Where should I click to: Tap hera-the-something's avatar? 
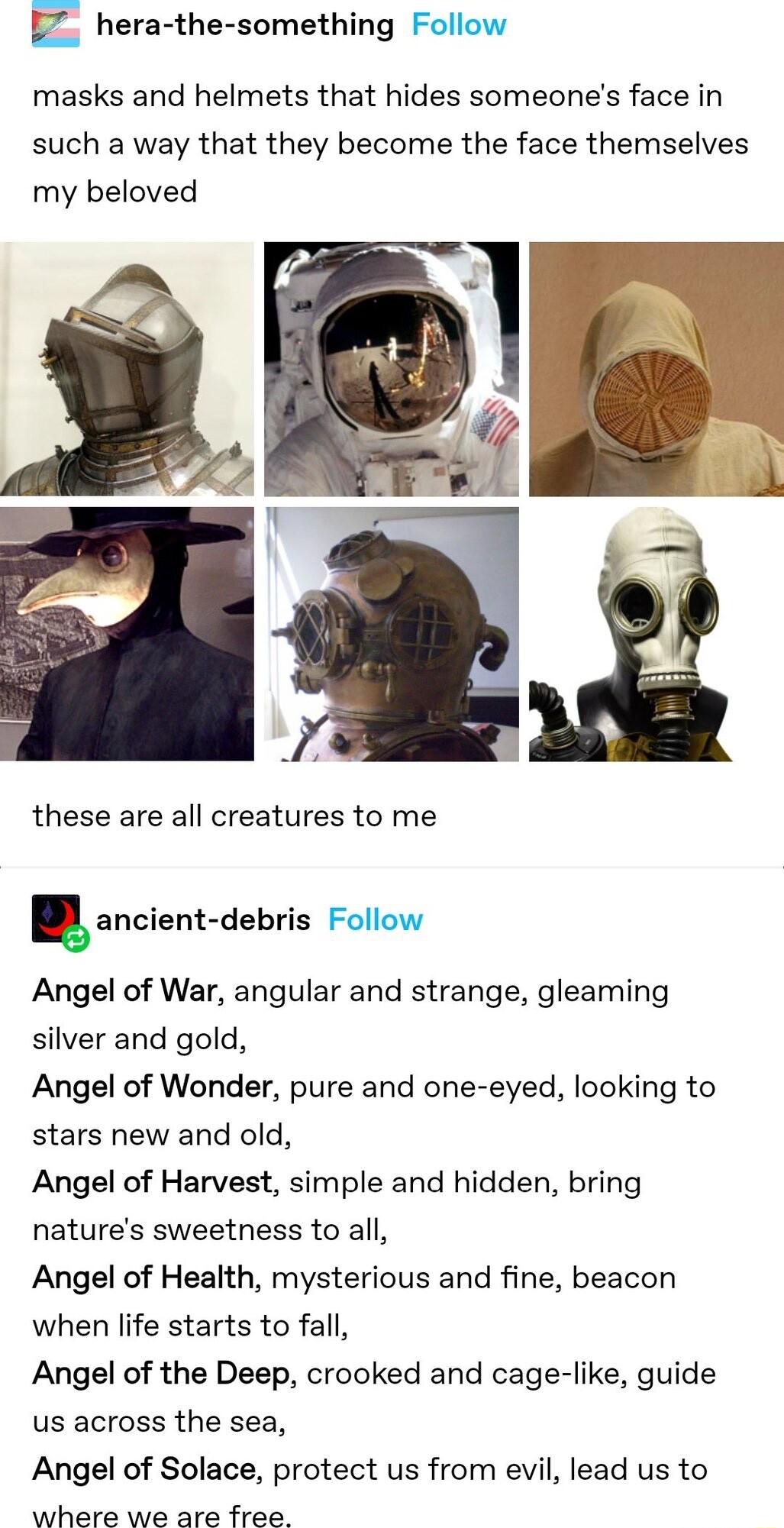click(x=56, y=24)
